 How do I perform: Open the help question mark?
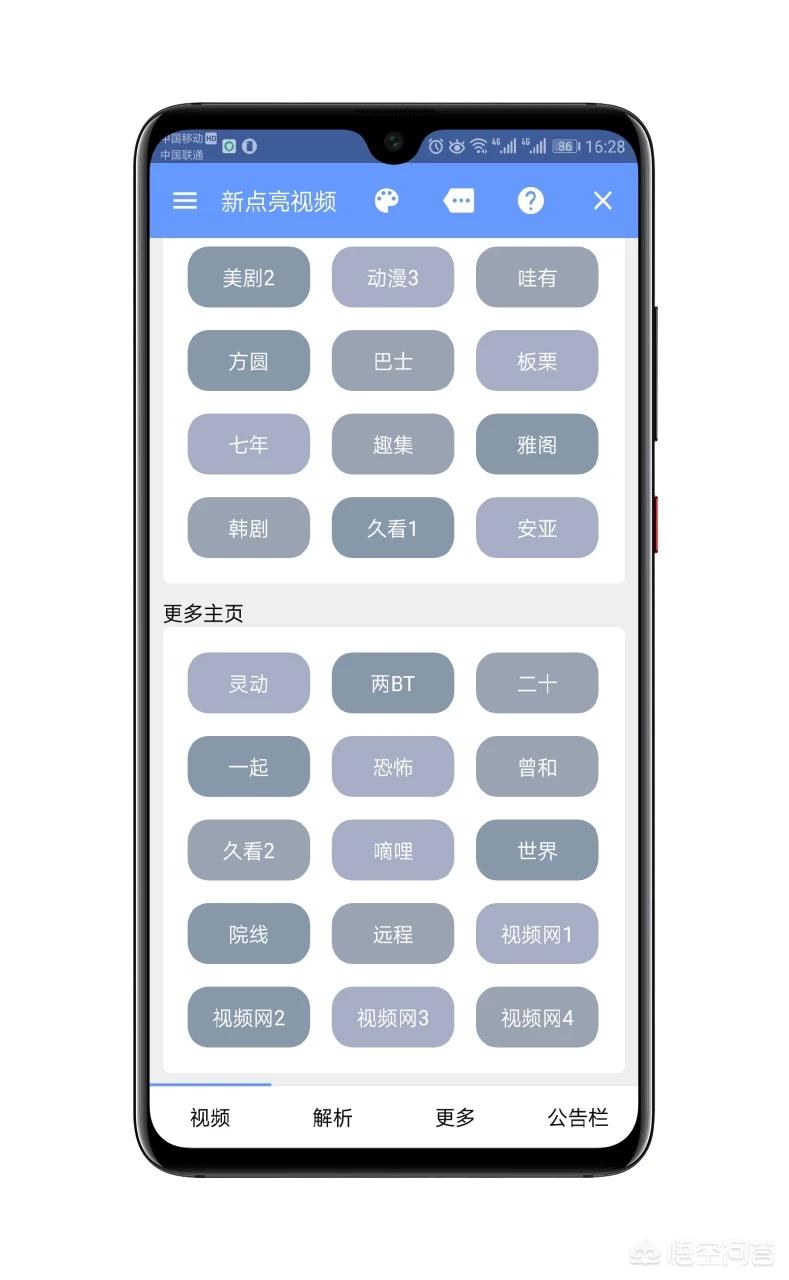click(531, 201)
